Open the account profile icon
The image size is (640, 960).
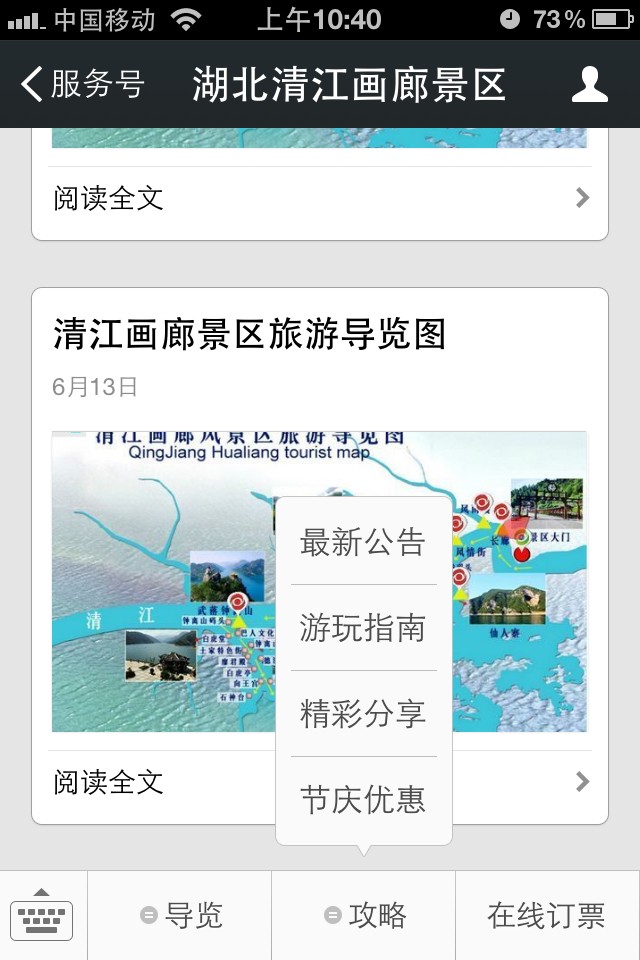[589, 85]
